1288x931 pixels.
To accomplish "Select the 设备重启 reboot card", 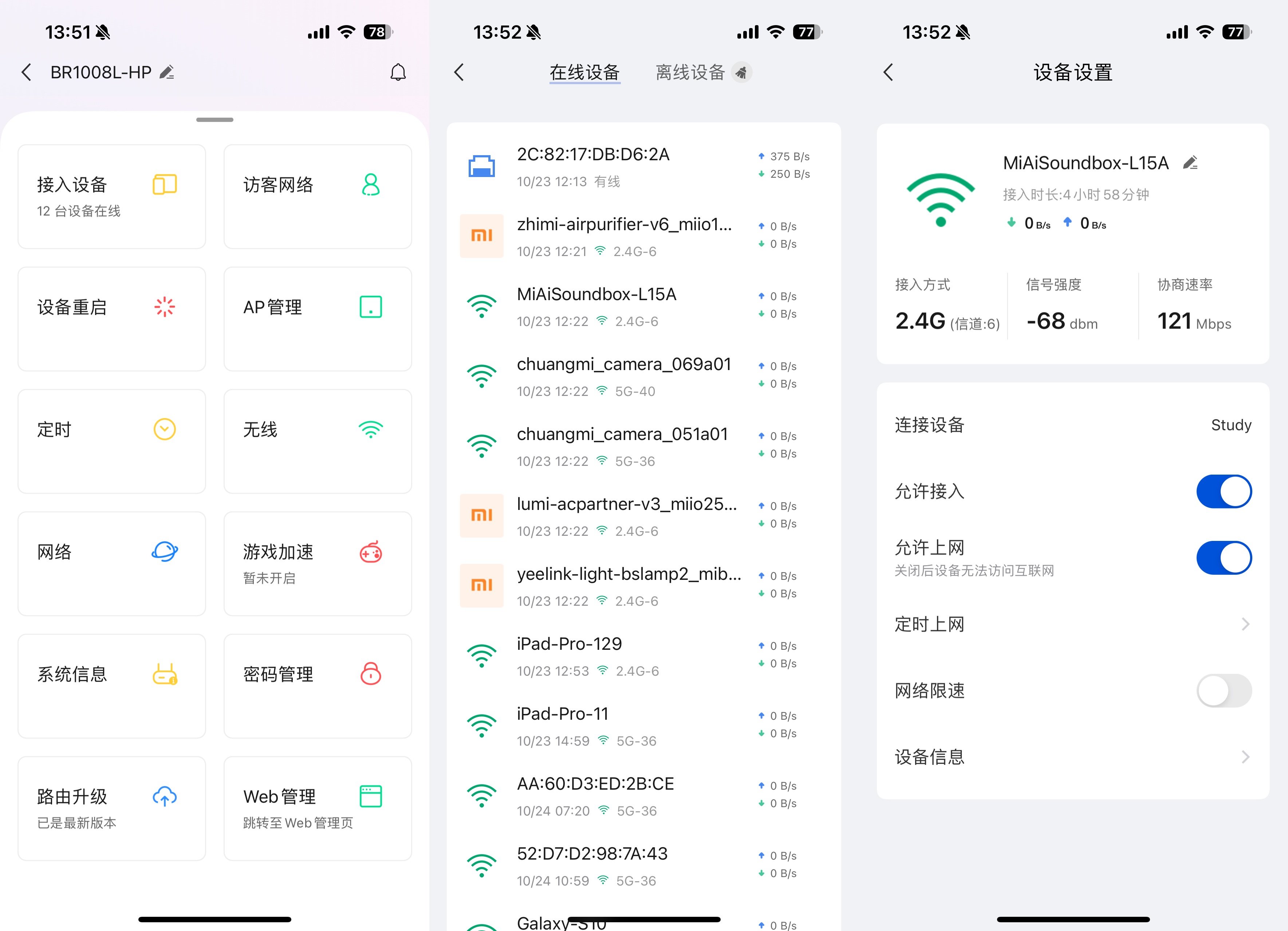I will point(111,319).
